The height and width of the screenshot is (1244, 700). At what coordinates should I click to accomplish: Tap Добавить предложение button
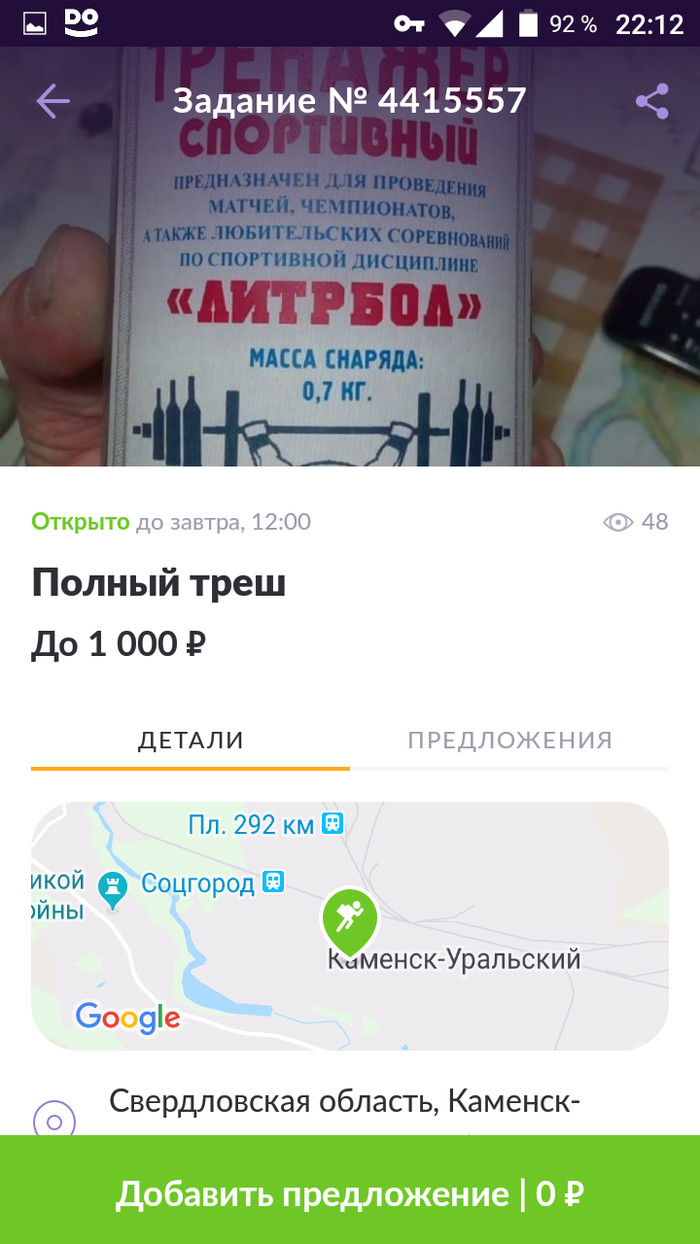click(350, 1193)
